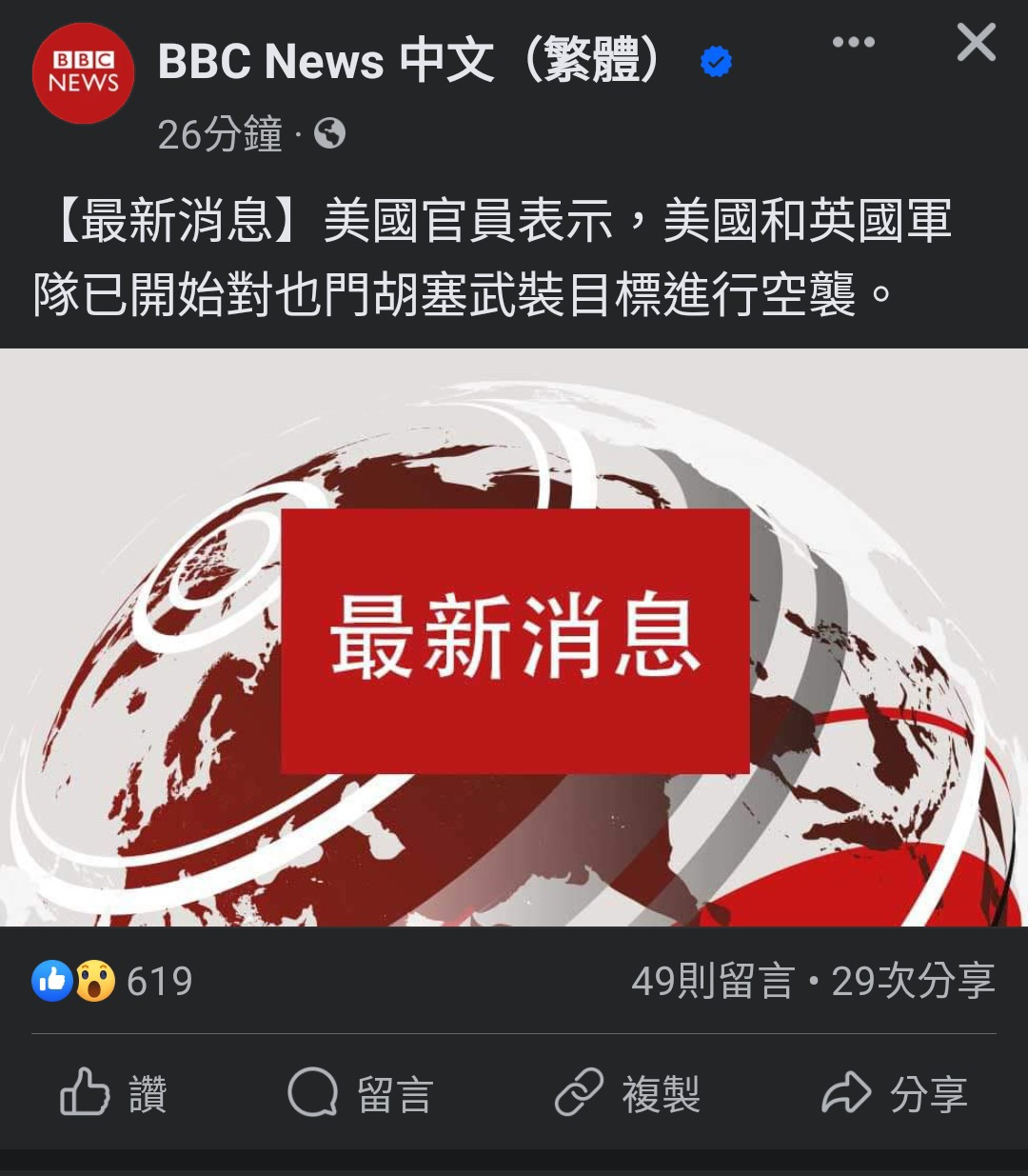Open BBC News 中文 profile picture
This screenshot has height=1176, width=1028.
pyautogui.click(x=83, y=74)
